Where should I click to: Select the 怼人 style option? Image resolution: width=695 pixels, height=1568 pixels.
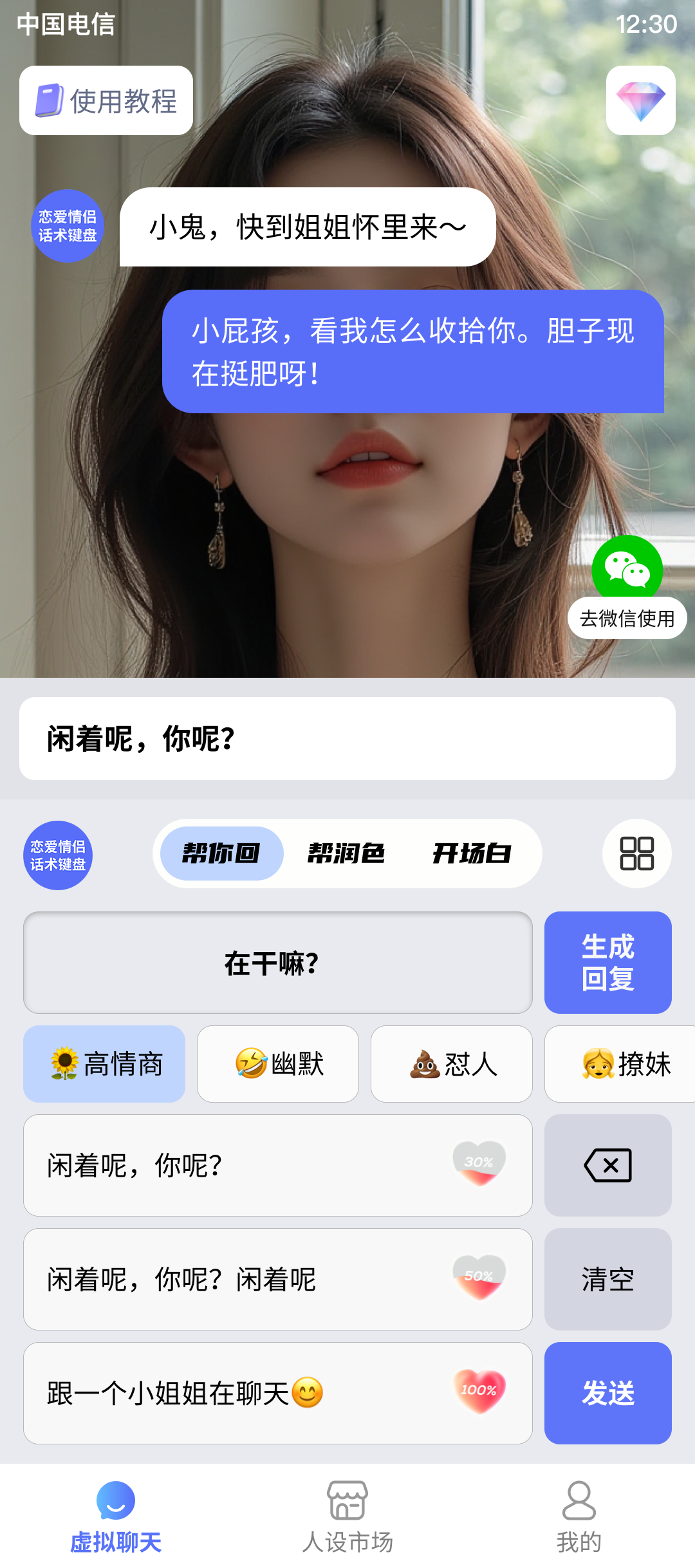(x=452, y=1064)
